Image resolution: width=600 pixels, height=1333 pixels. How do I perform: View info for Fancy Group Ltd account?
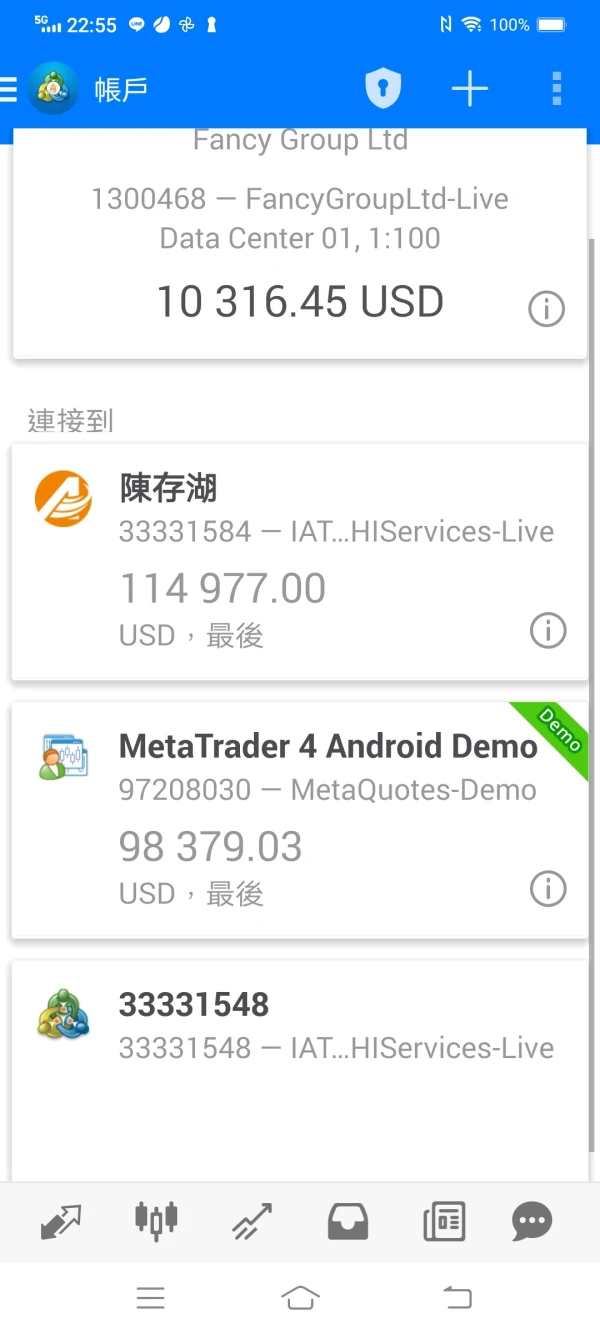(546, 309)
